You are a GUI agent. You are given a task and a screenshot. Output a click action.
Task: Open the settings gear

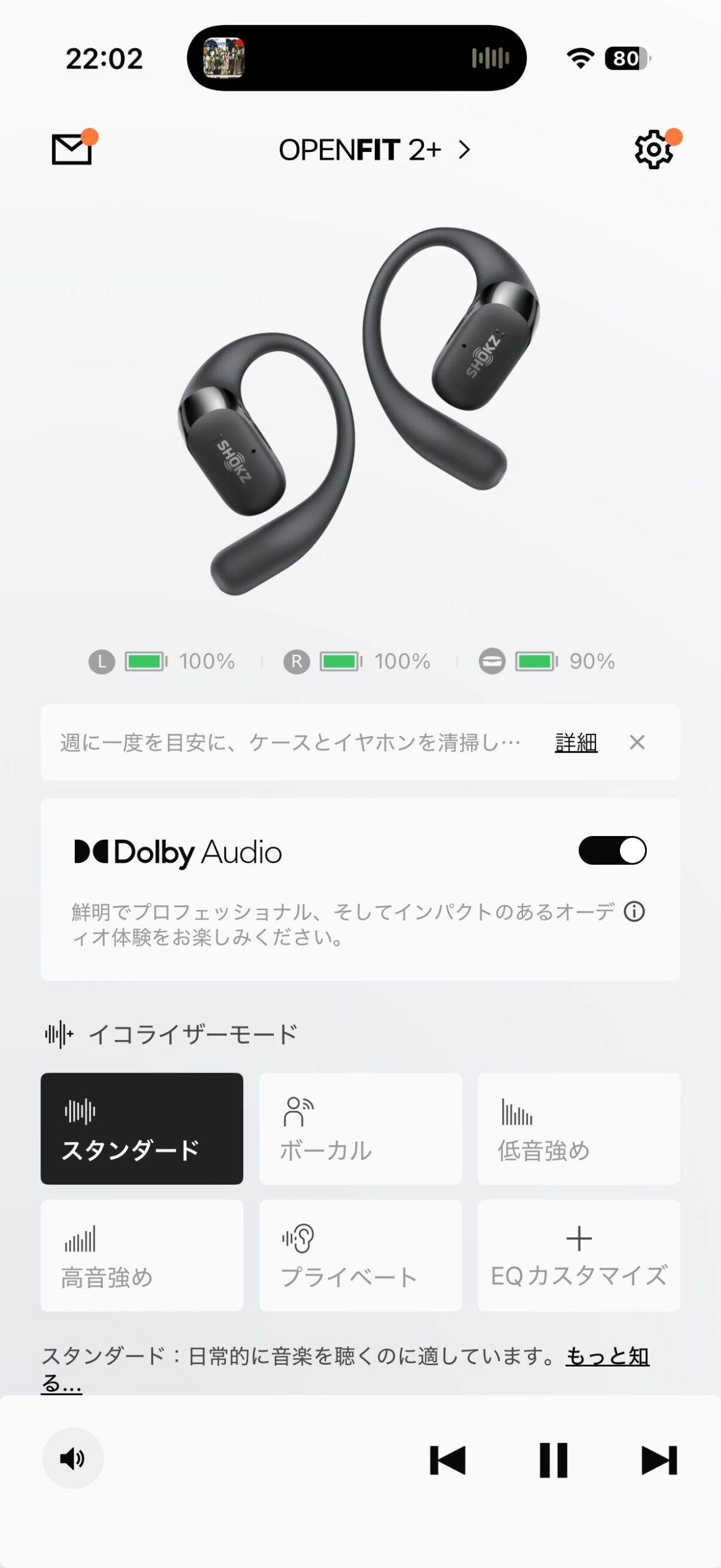653,149
